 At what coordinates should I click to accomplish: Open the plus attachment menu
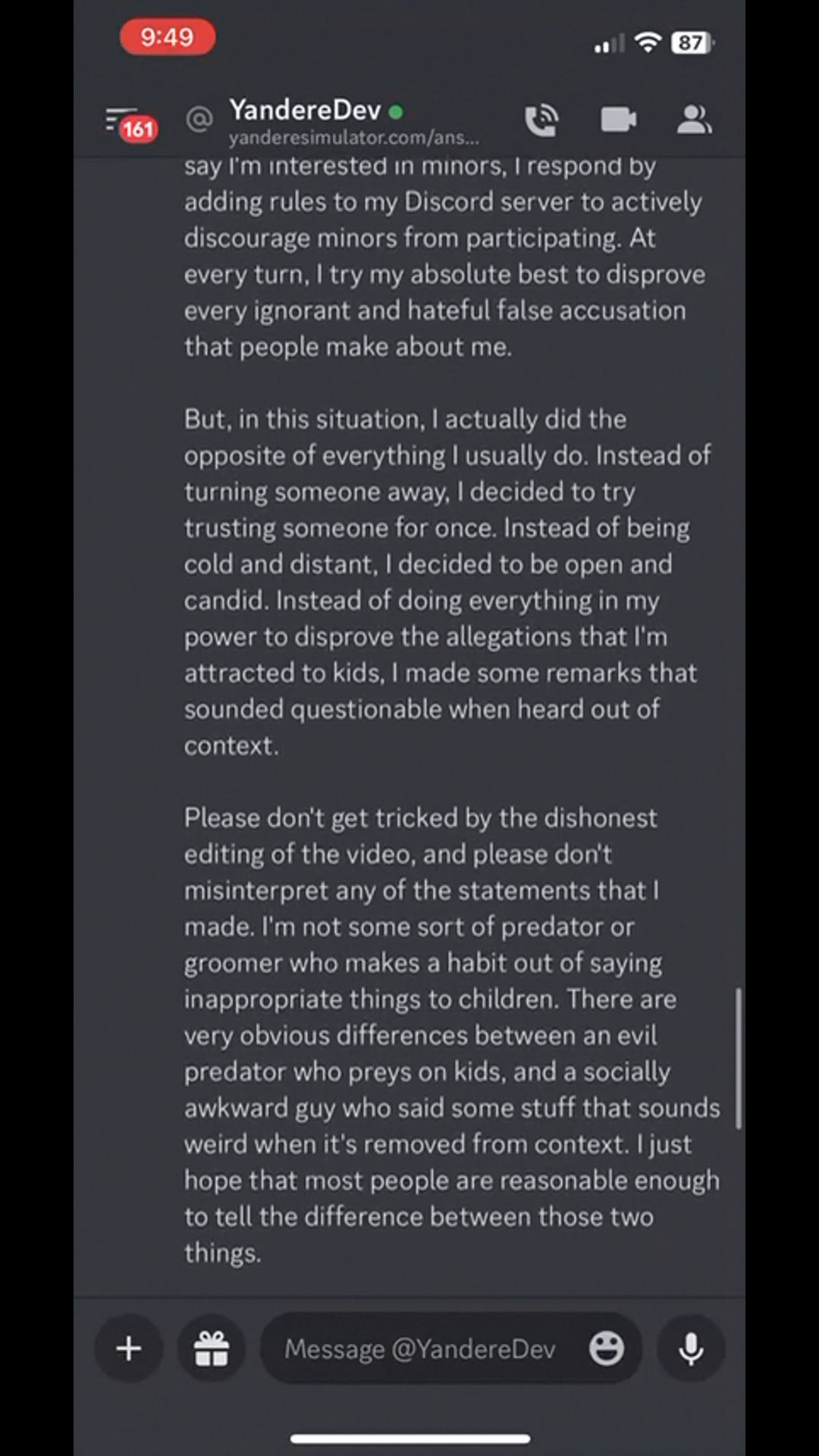[x=129, y=1348]
